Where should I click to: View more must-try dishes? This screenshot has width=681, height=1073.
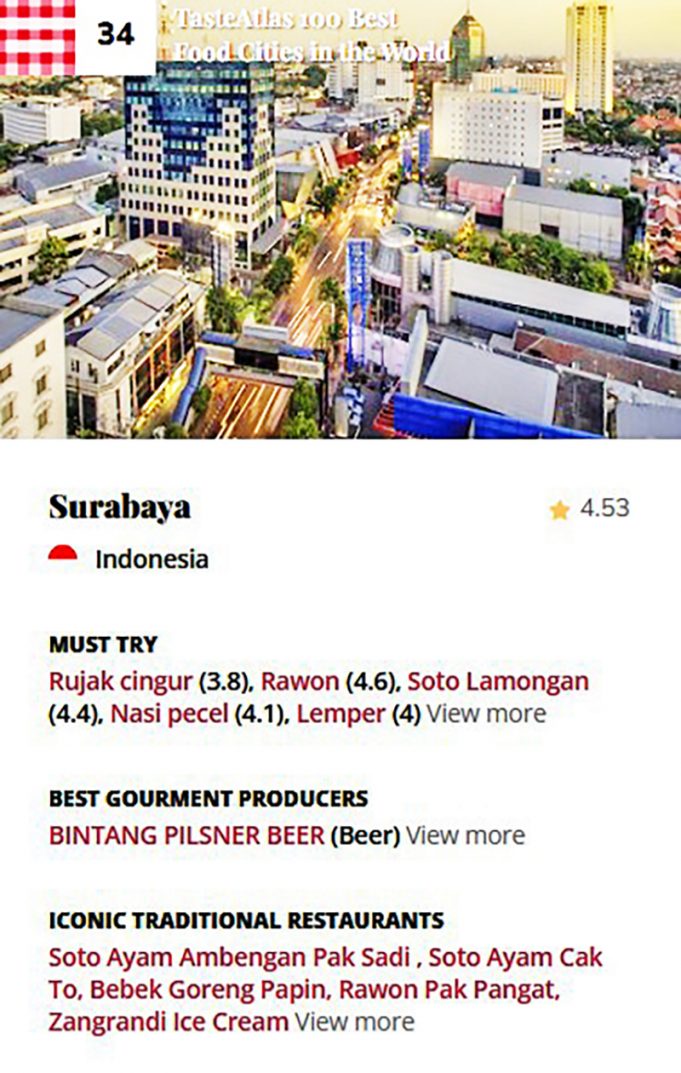(486, 714)
